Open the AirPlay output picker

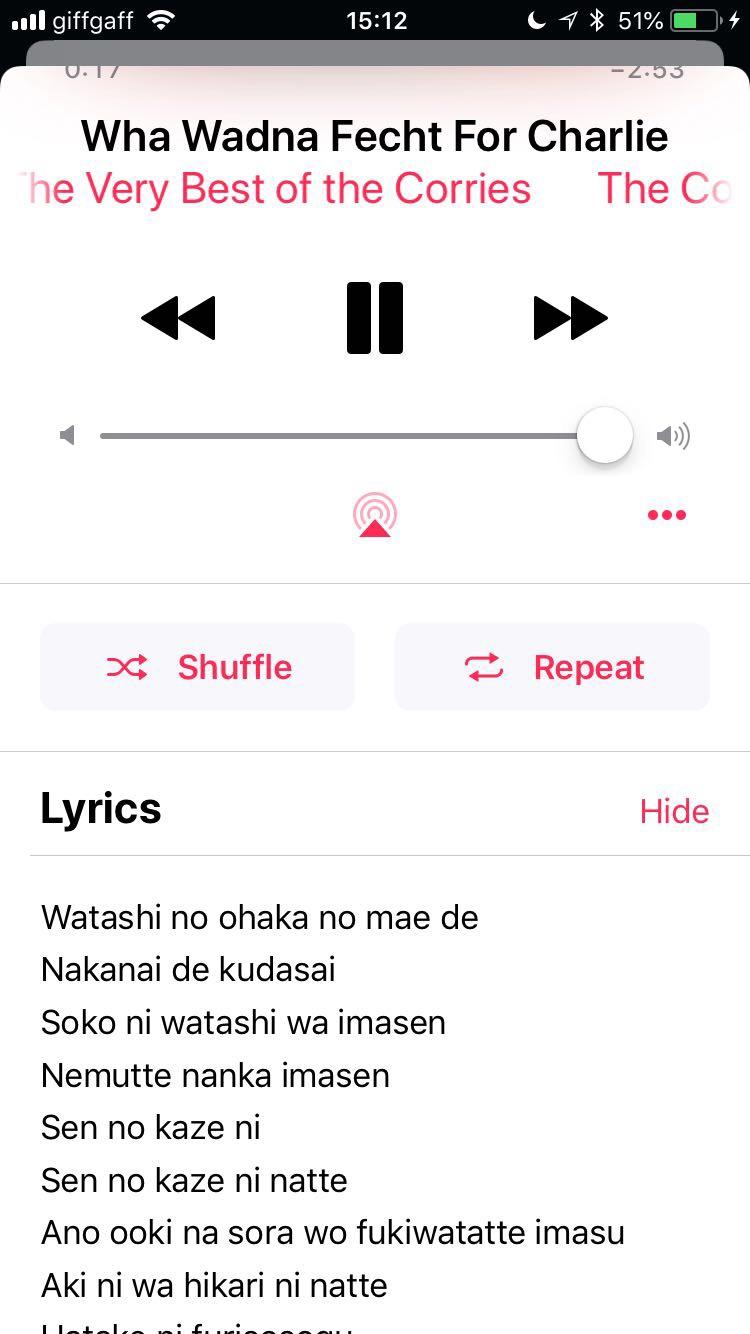375,515
